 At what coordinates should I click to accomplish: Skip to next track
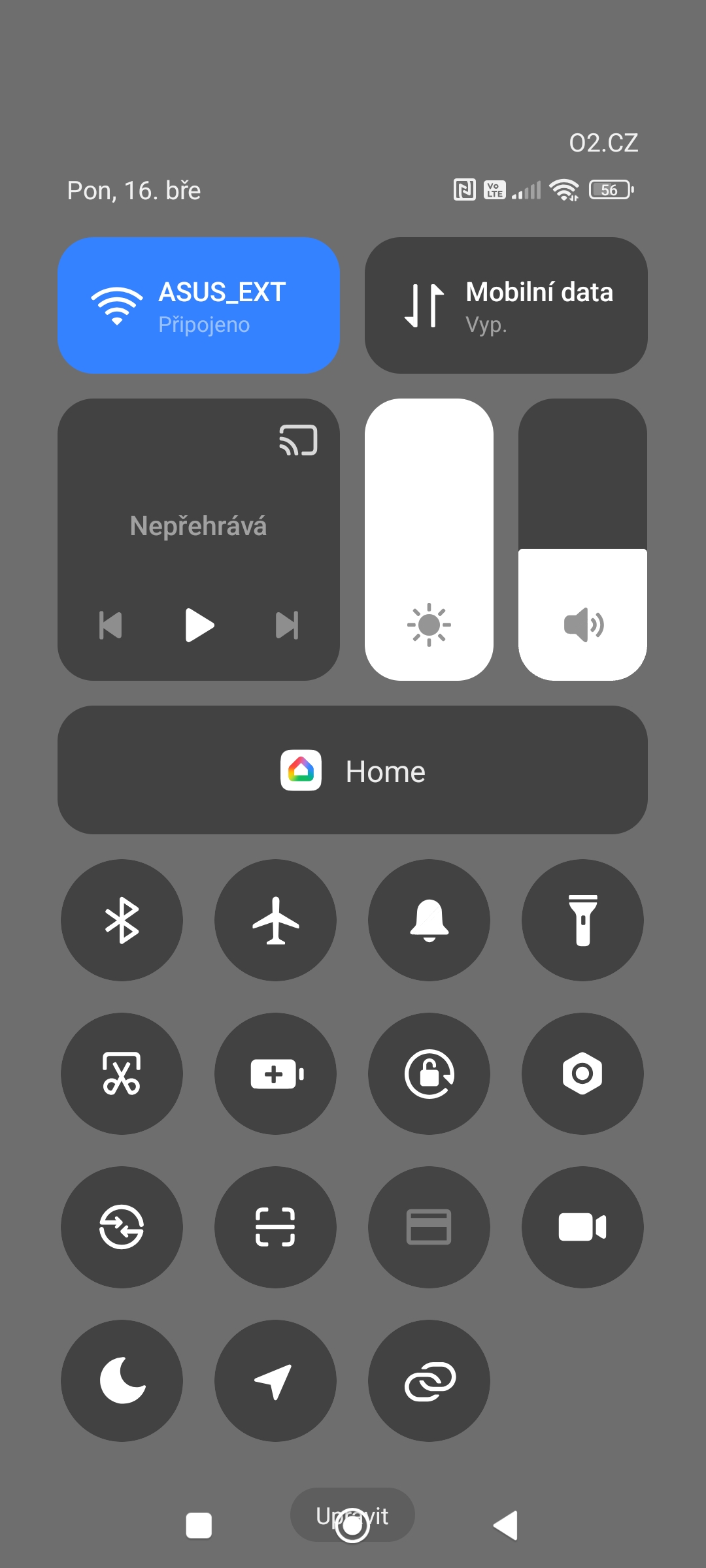click(286, 625)
